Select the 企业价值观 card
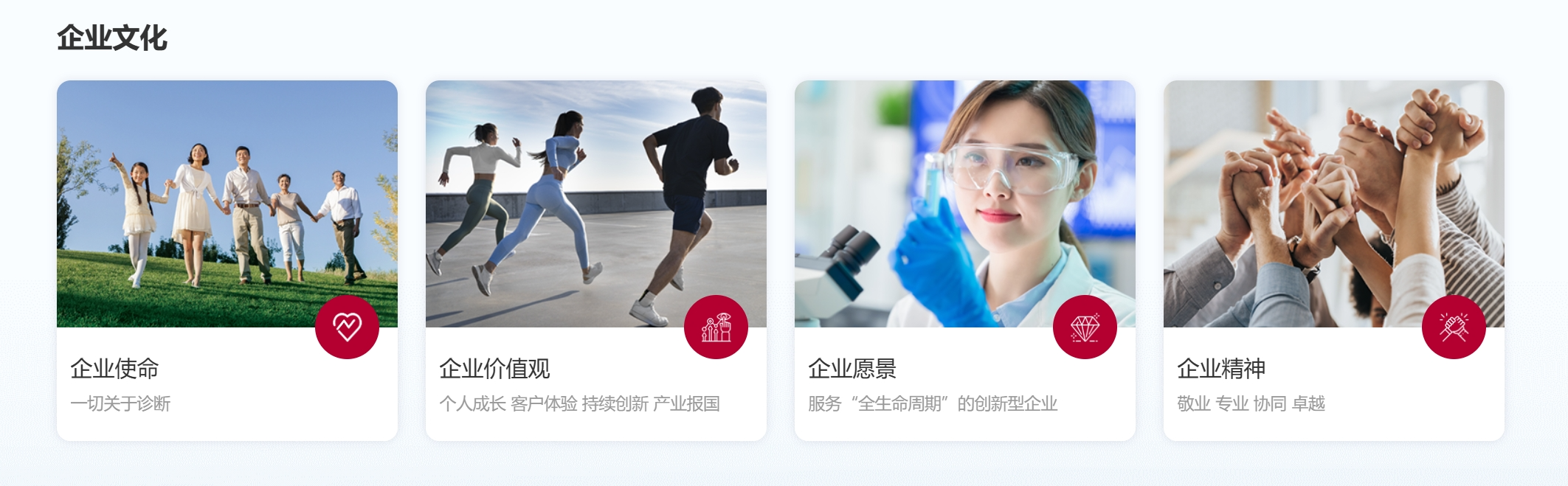 (595, 260)
